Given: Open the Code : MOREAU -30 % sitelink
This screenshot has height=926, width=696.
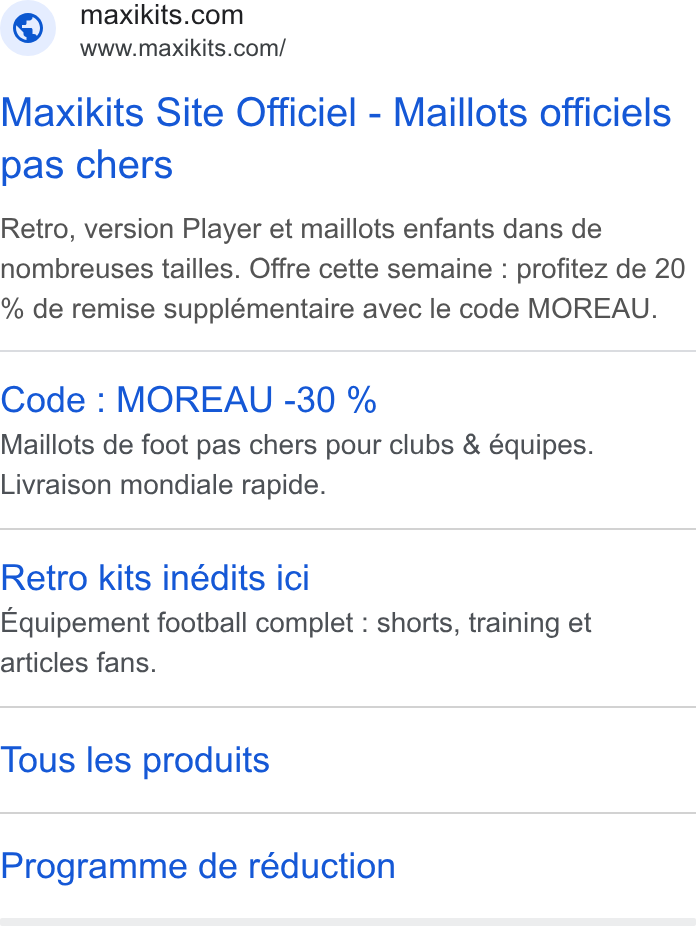Looking at the screenshot, I should tap(188, 400).
